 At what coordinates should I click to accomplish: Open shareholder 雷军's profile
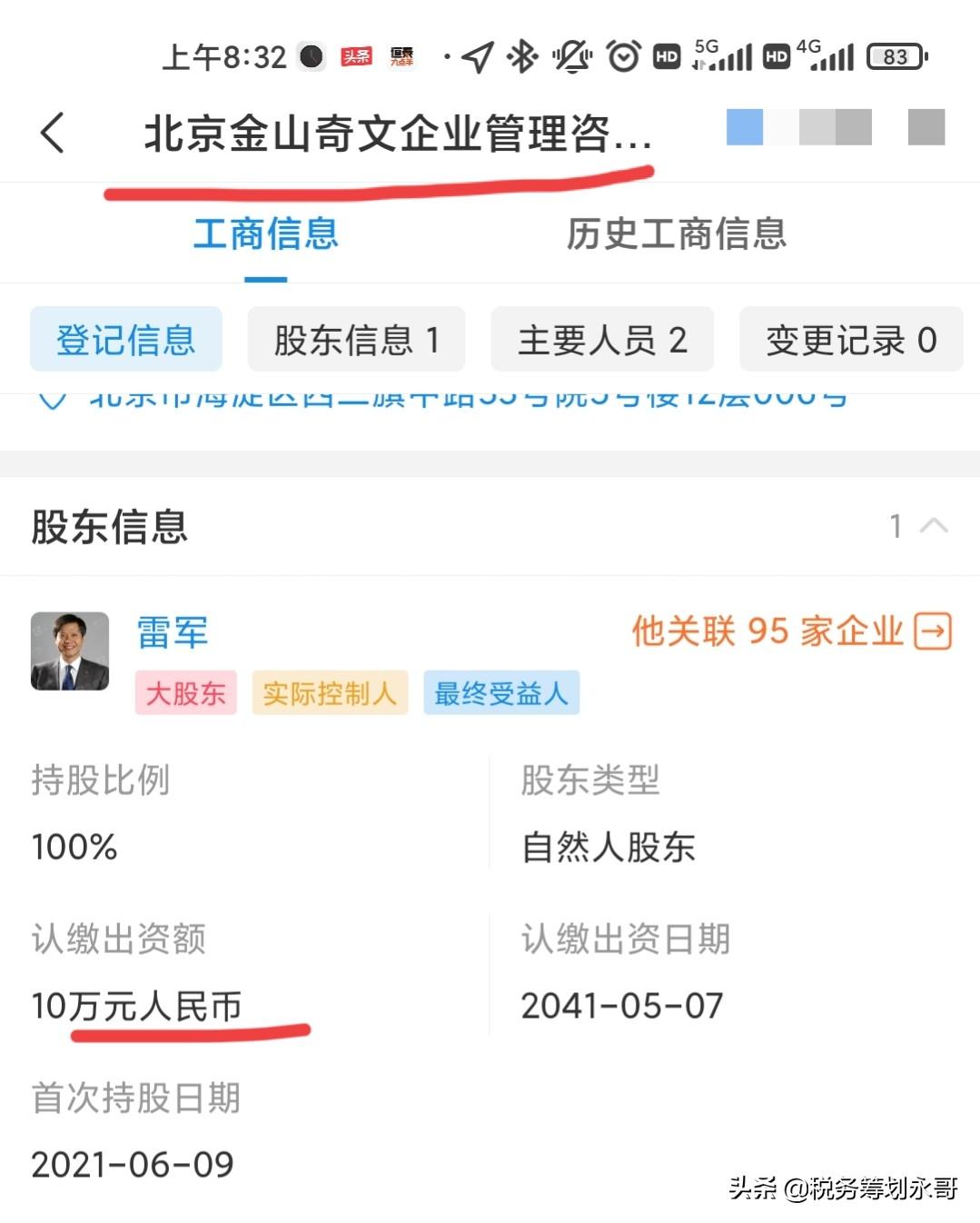(x=173, y=632)
